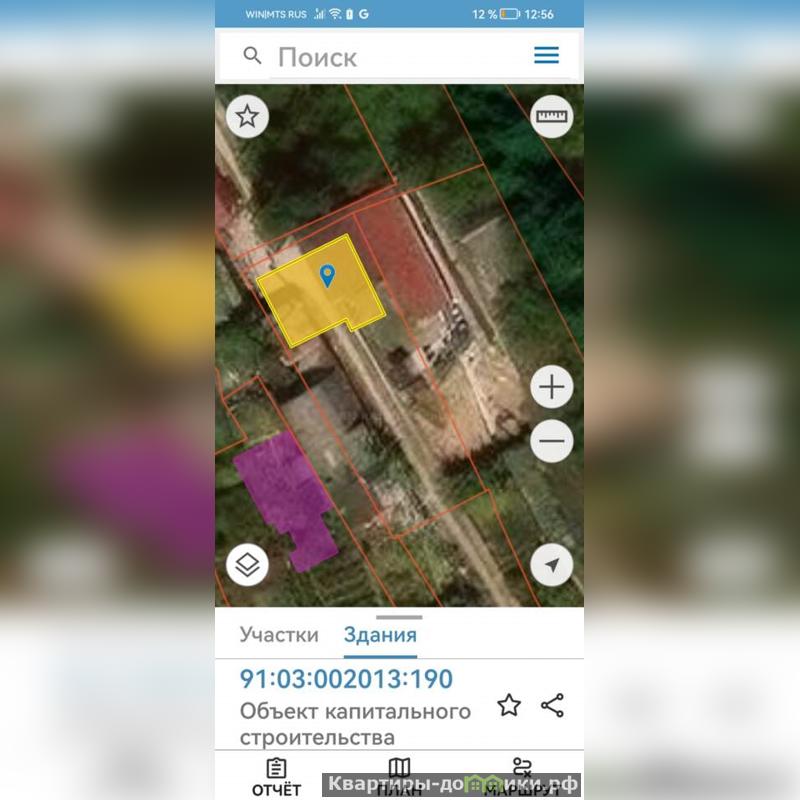Zoom in the map with plus

click(x=552, y=387)
